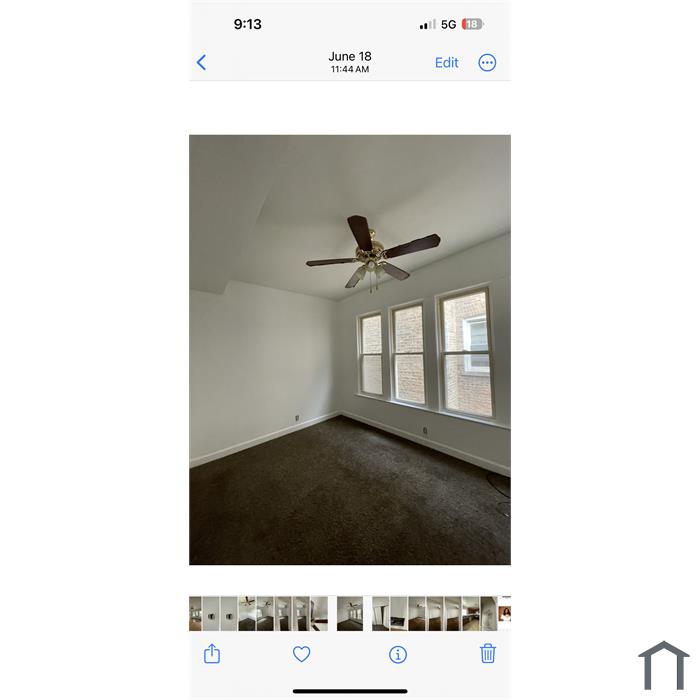The height and width of the screenshot is (700, 700).
Task: Select the first thumbnail in the filmstrip
Action: point(195,613)
